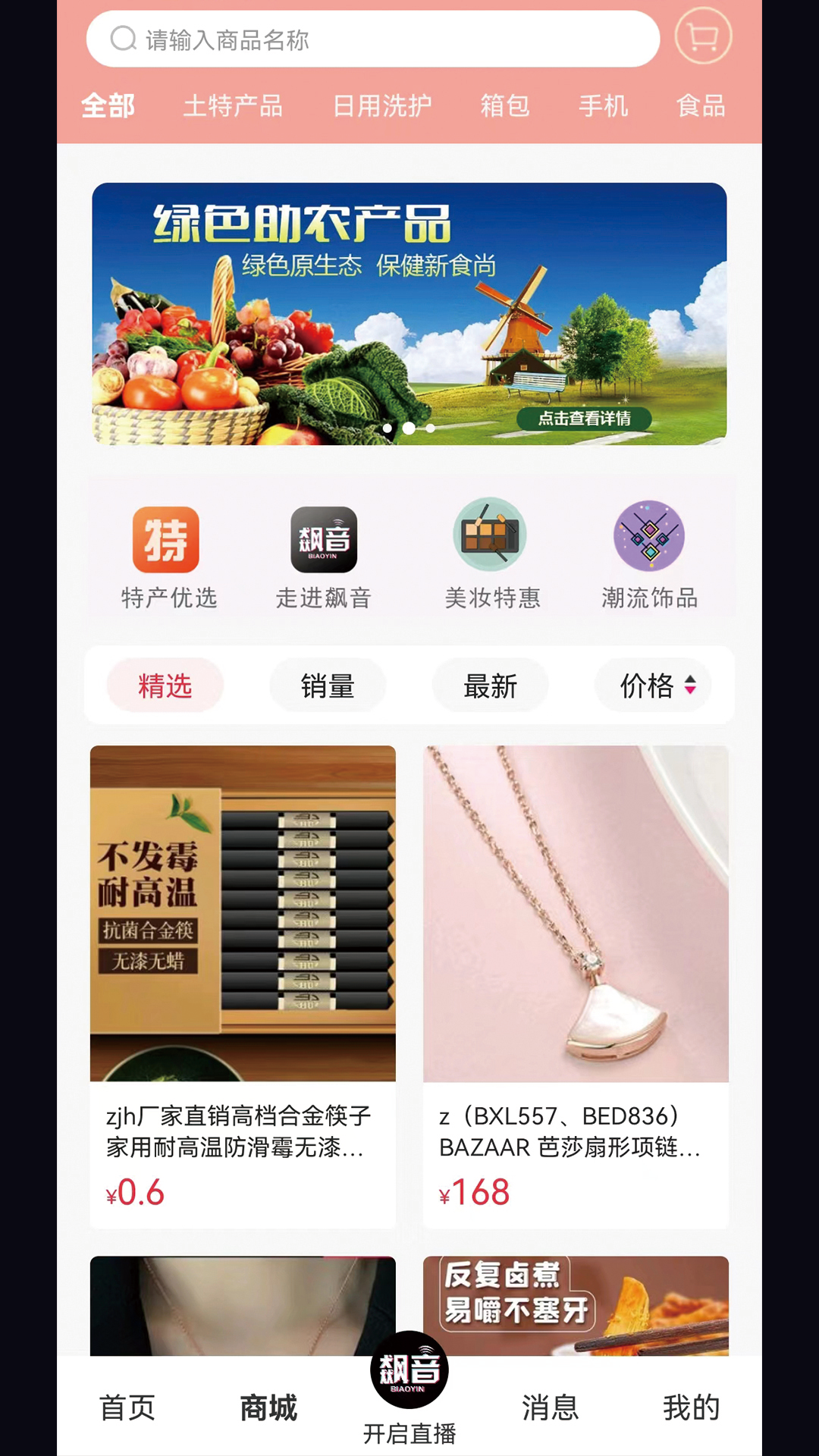The image size is (819, 1456).
Task: Open the 手机 category tab
Action: click(604, 105)
